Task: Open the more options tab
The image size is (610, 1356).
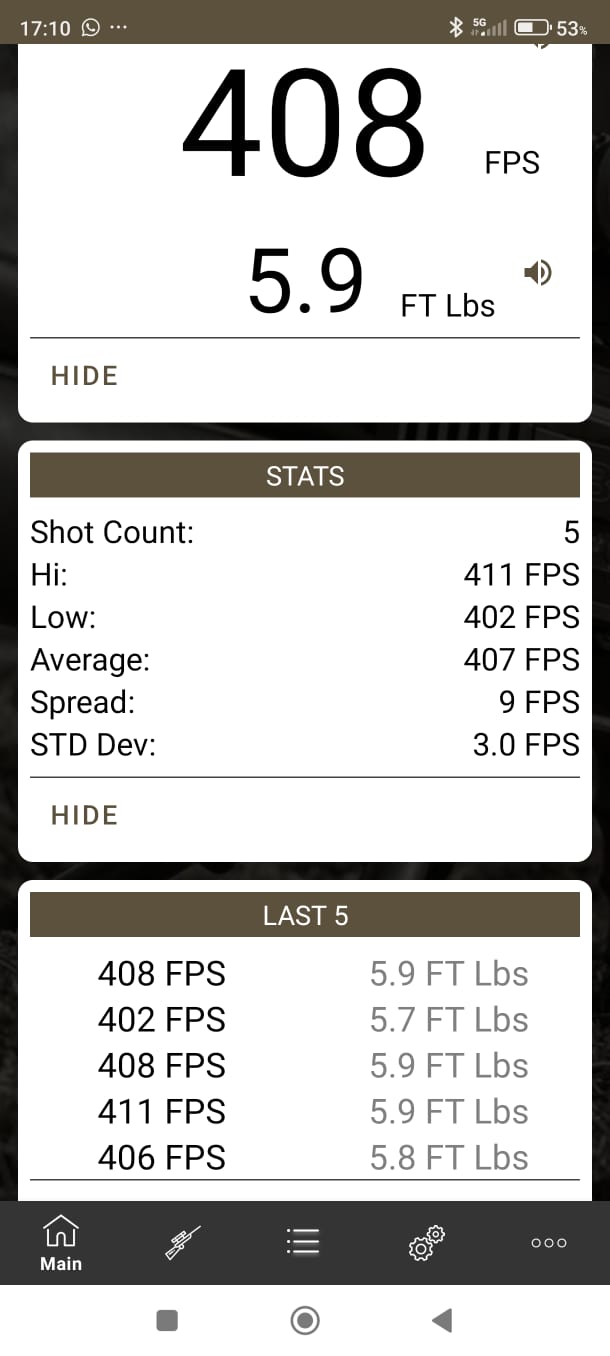Action: click(x=549, y=1242)
